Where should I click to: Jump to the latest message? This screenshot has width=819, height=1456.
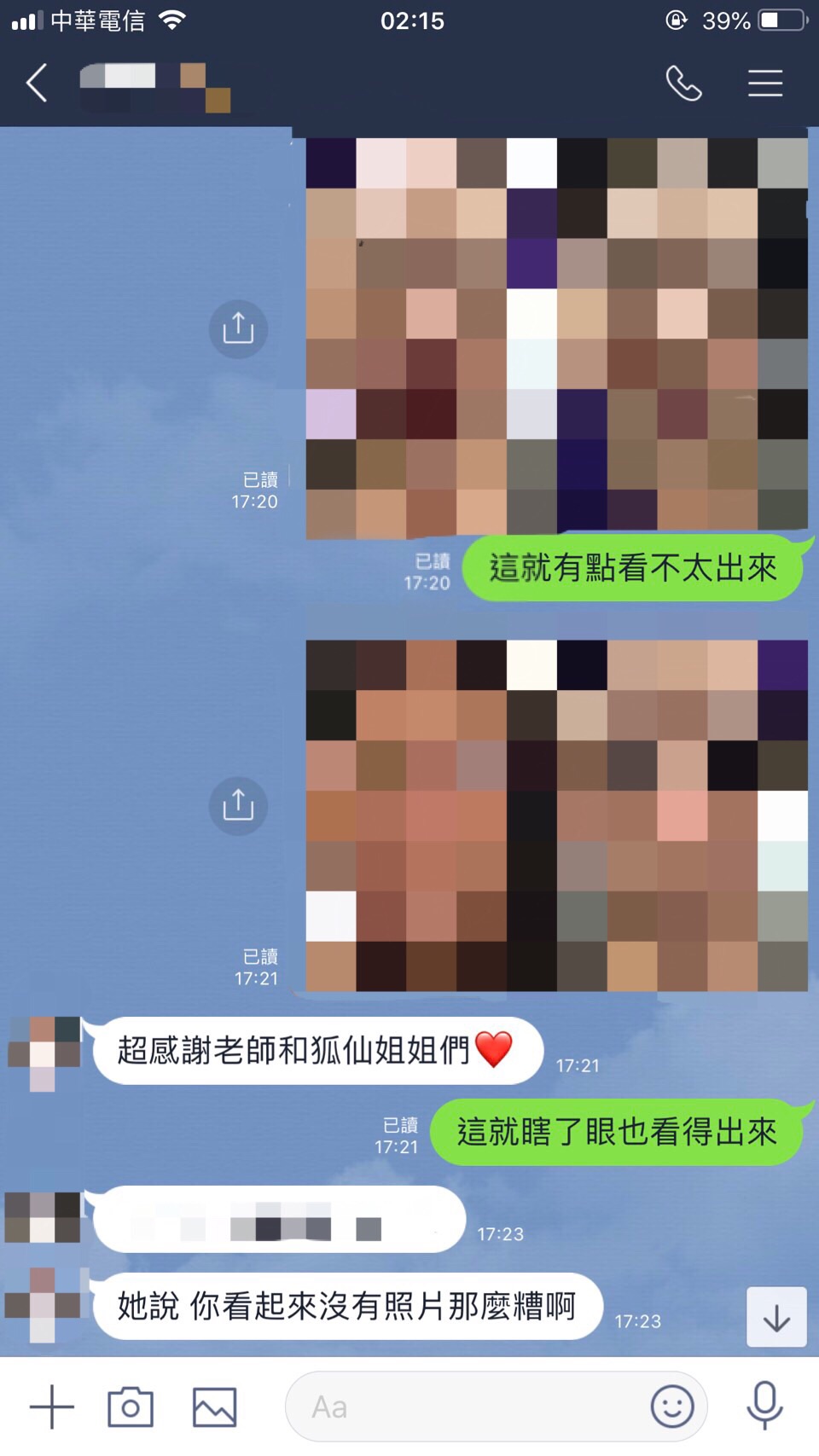775,1317
